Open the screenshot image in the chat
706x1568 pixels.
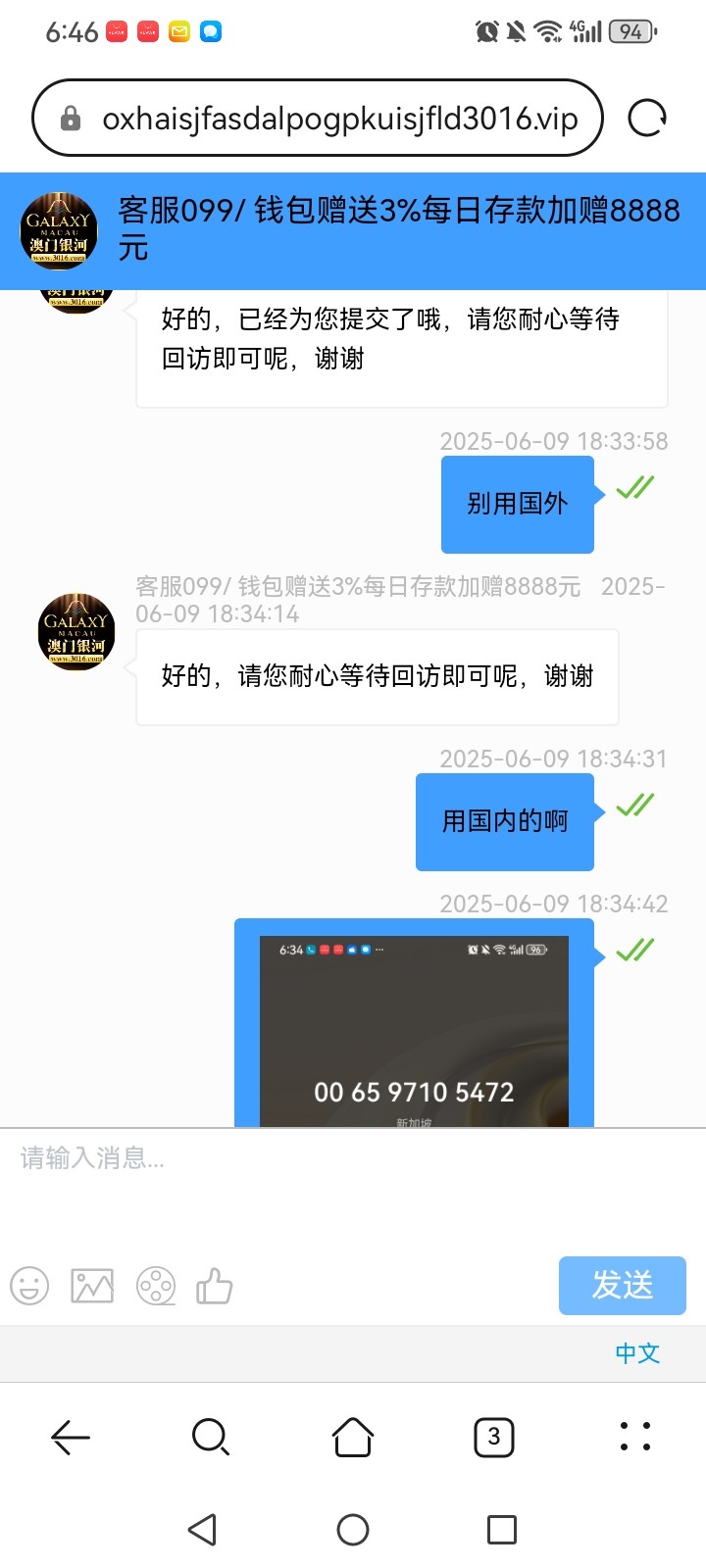[x=414, y=1029]
